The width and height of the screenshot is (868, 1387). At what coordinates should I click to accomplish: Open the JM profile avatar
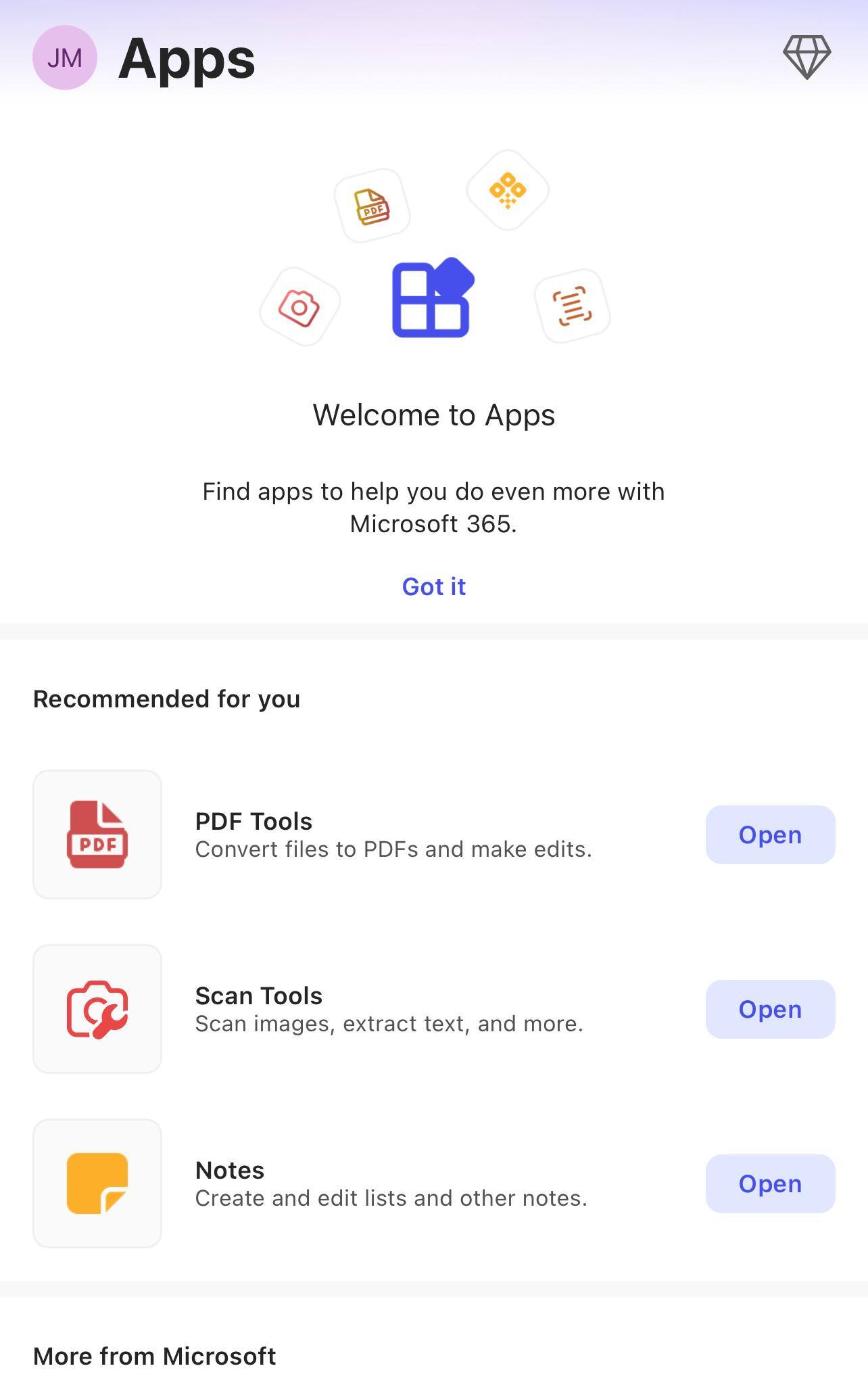tap(65, 57)
